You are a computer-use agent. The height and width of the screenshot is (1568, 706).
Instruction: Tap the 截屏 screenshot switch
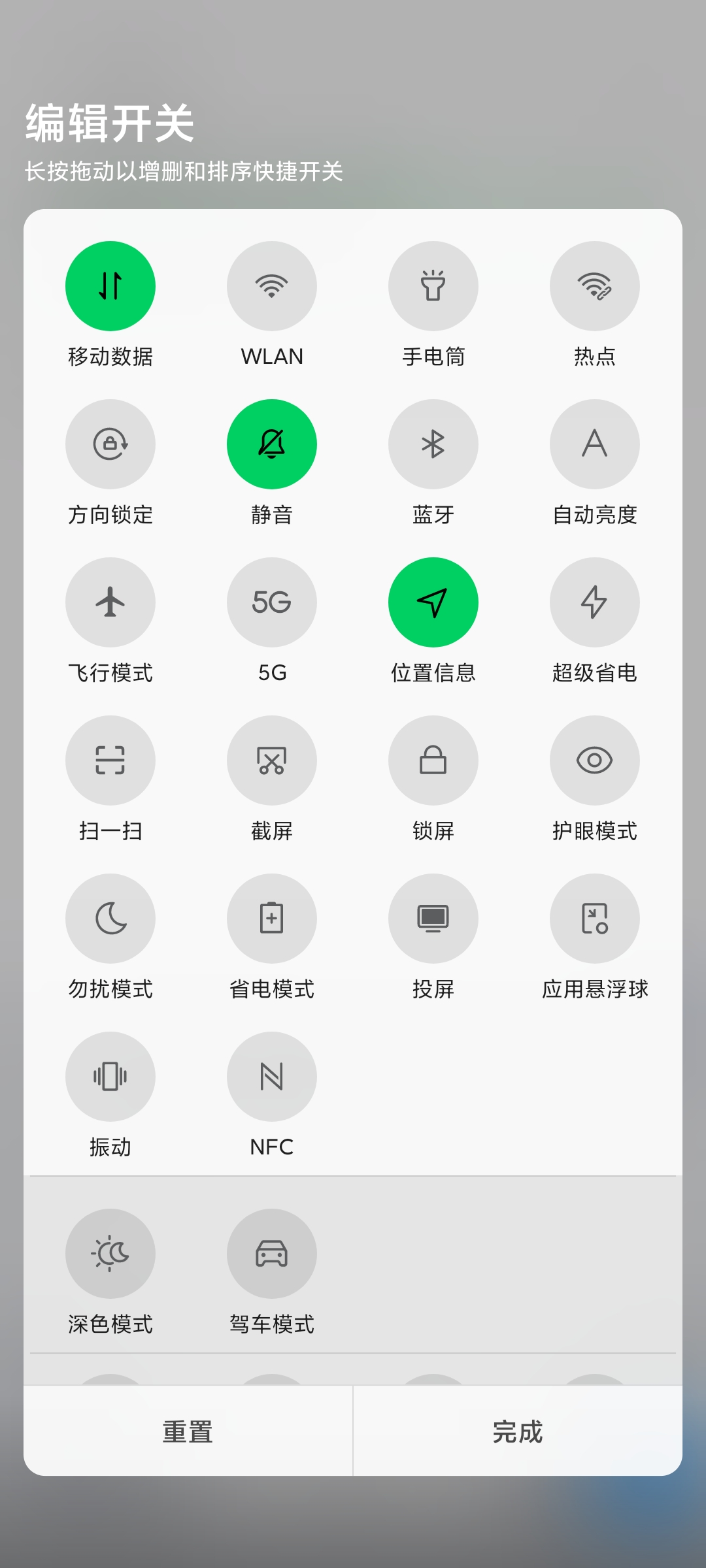tap(272, 760)
